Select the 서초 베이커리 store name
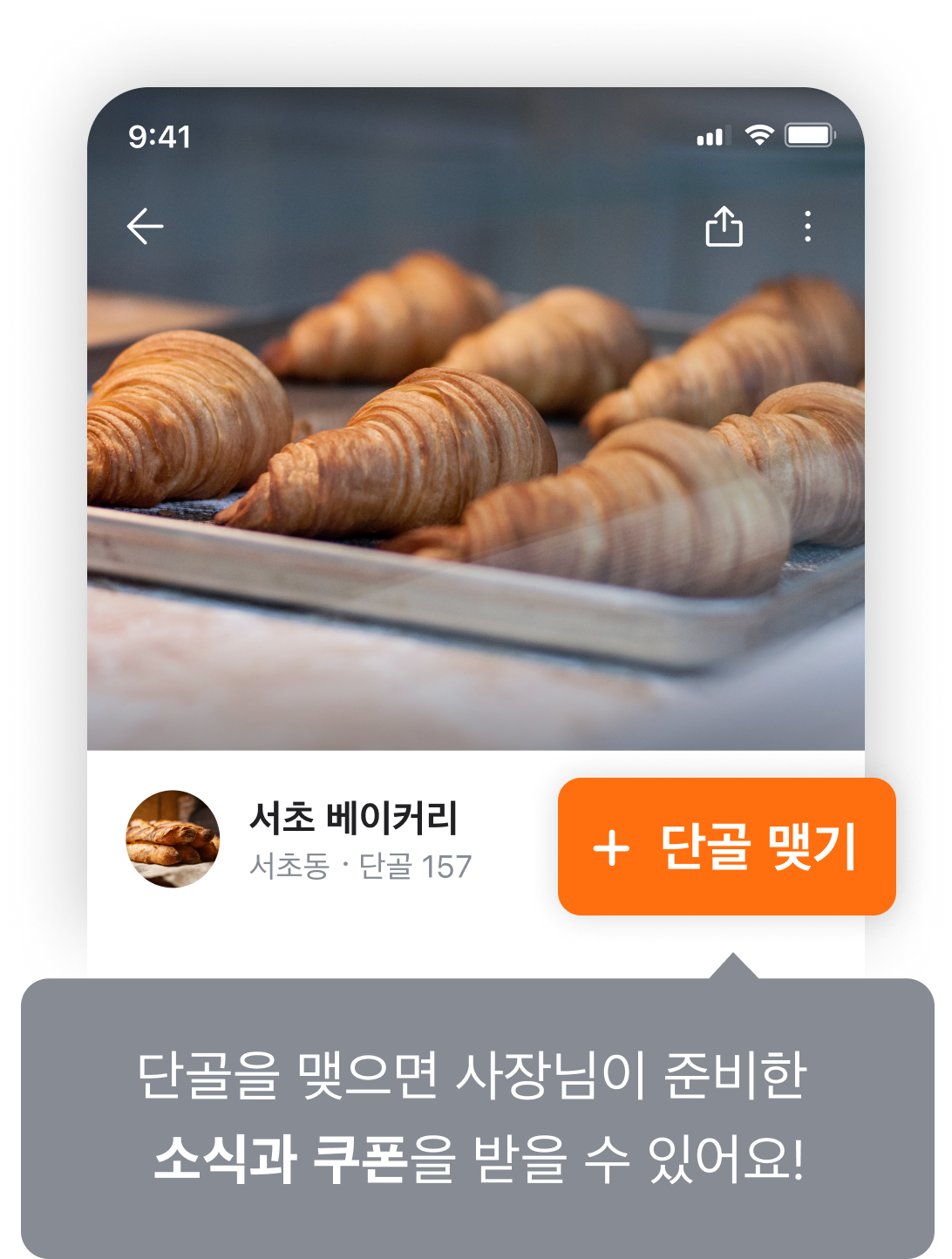The width and height of the screenshot is (952, 1259). pos(354,818)
